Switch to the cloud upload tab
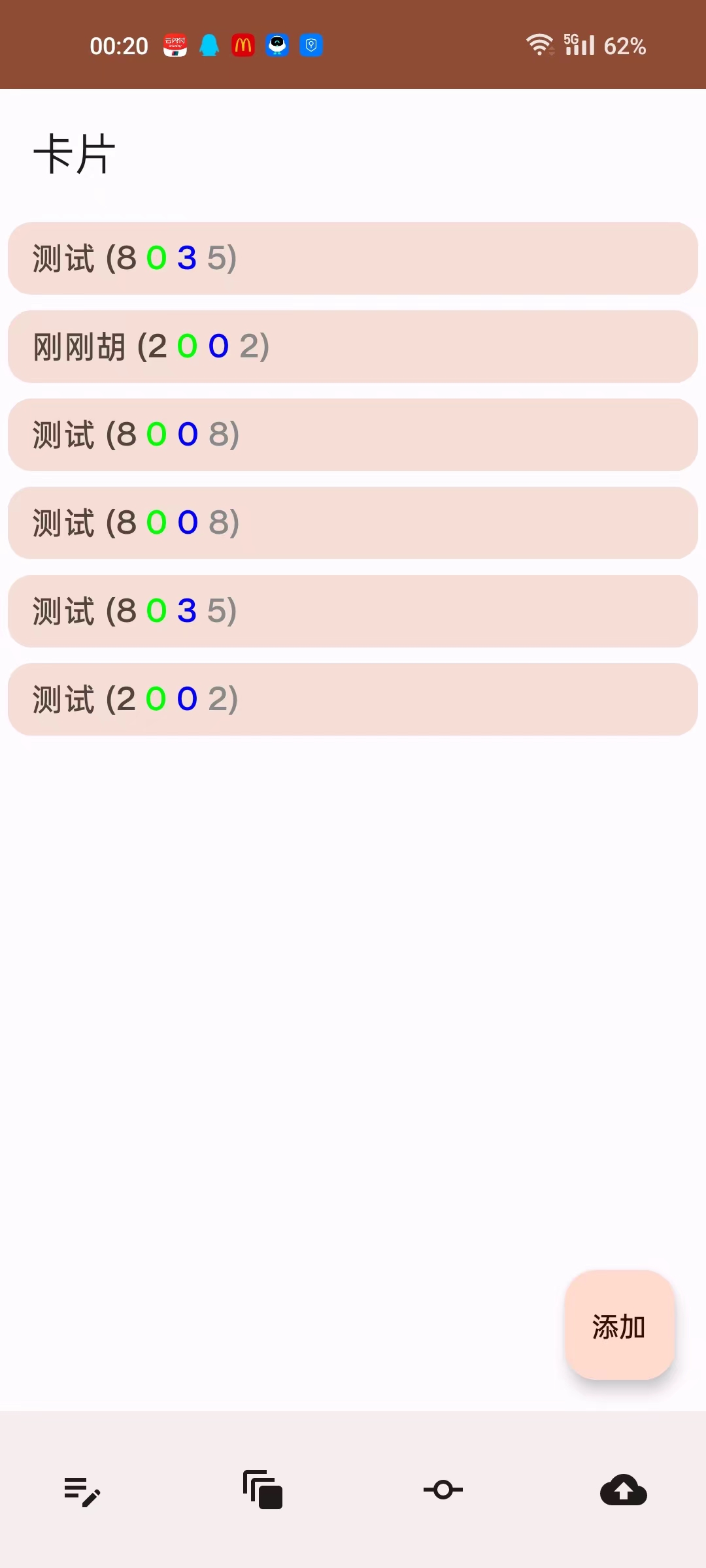The image size is (706, 1568). (623, 1490)
